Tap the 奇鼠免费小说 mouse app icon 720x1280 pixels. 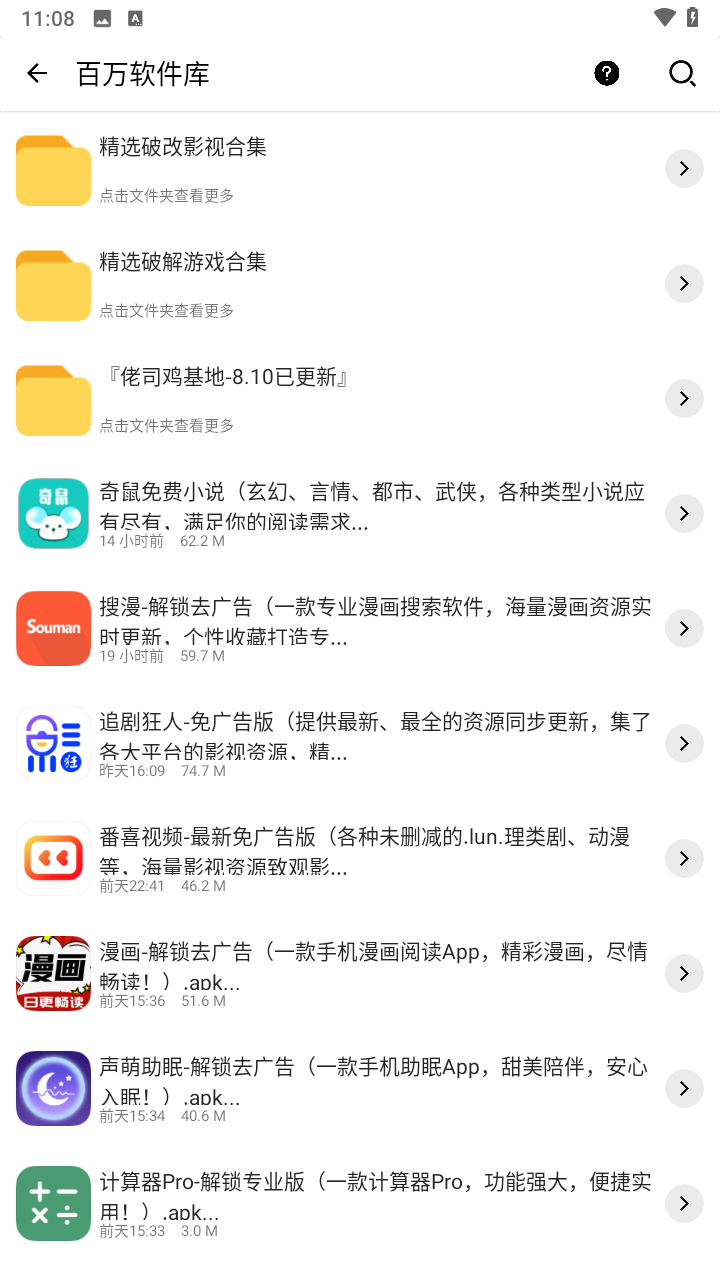pos(53,513)
